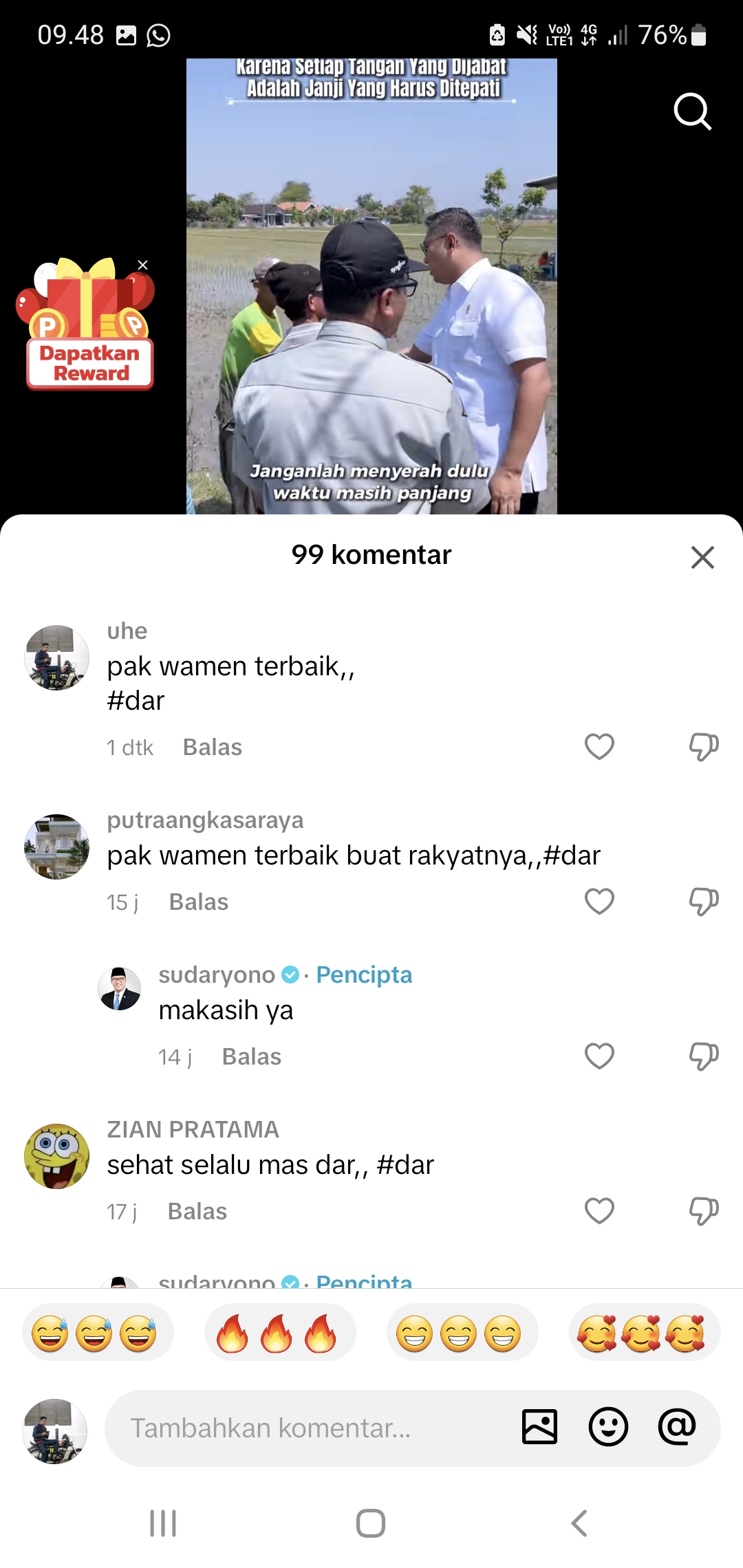Screen dimensions: 743x1568
Task: Tap Balas under putraangkasaraya's comment
Action: coord(199,902)
